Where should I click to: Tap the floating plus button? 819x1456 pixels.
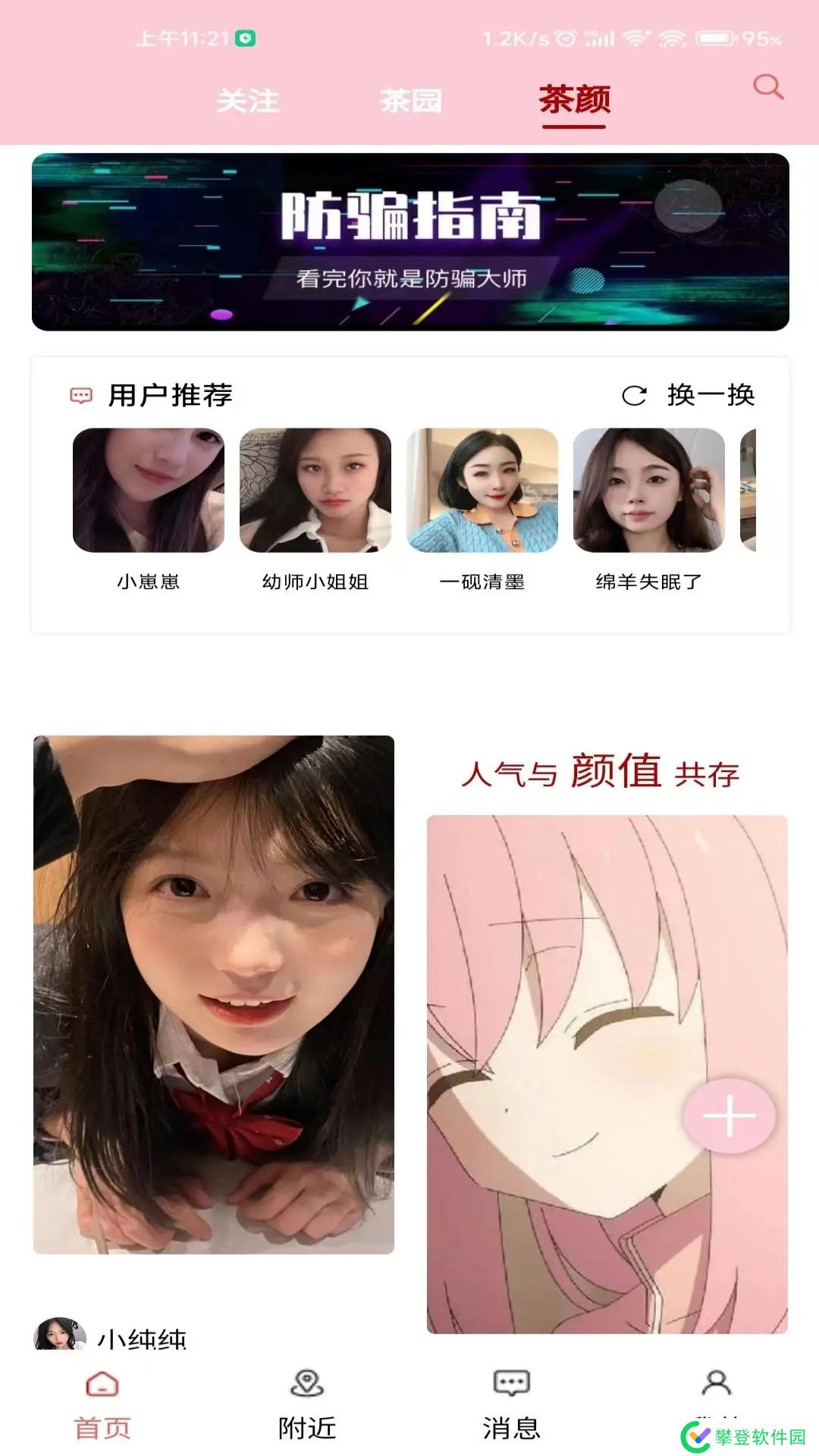click(x=729, y=1116)
